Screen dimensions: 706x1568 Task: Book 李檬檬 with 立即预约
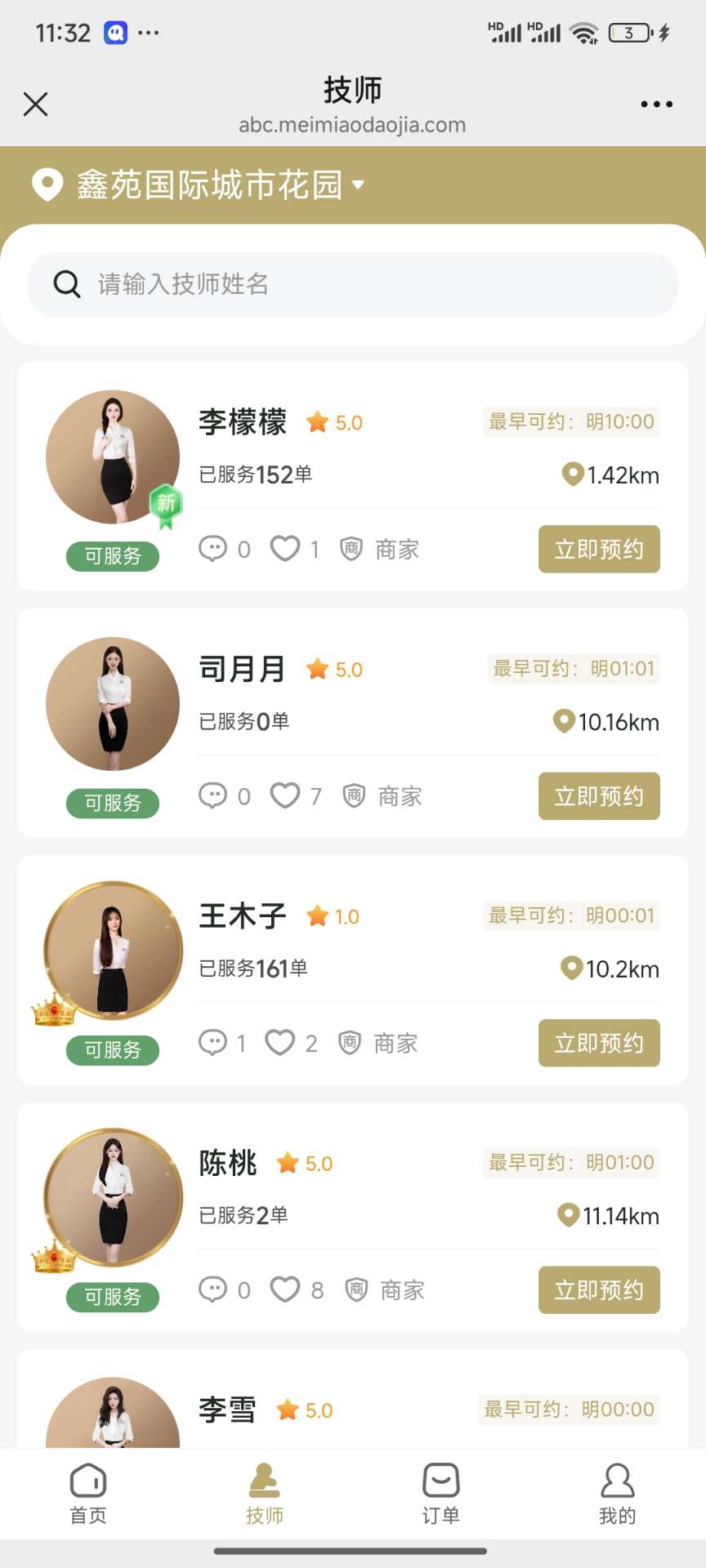click(599, 549)
